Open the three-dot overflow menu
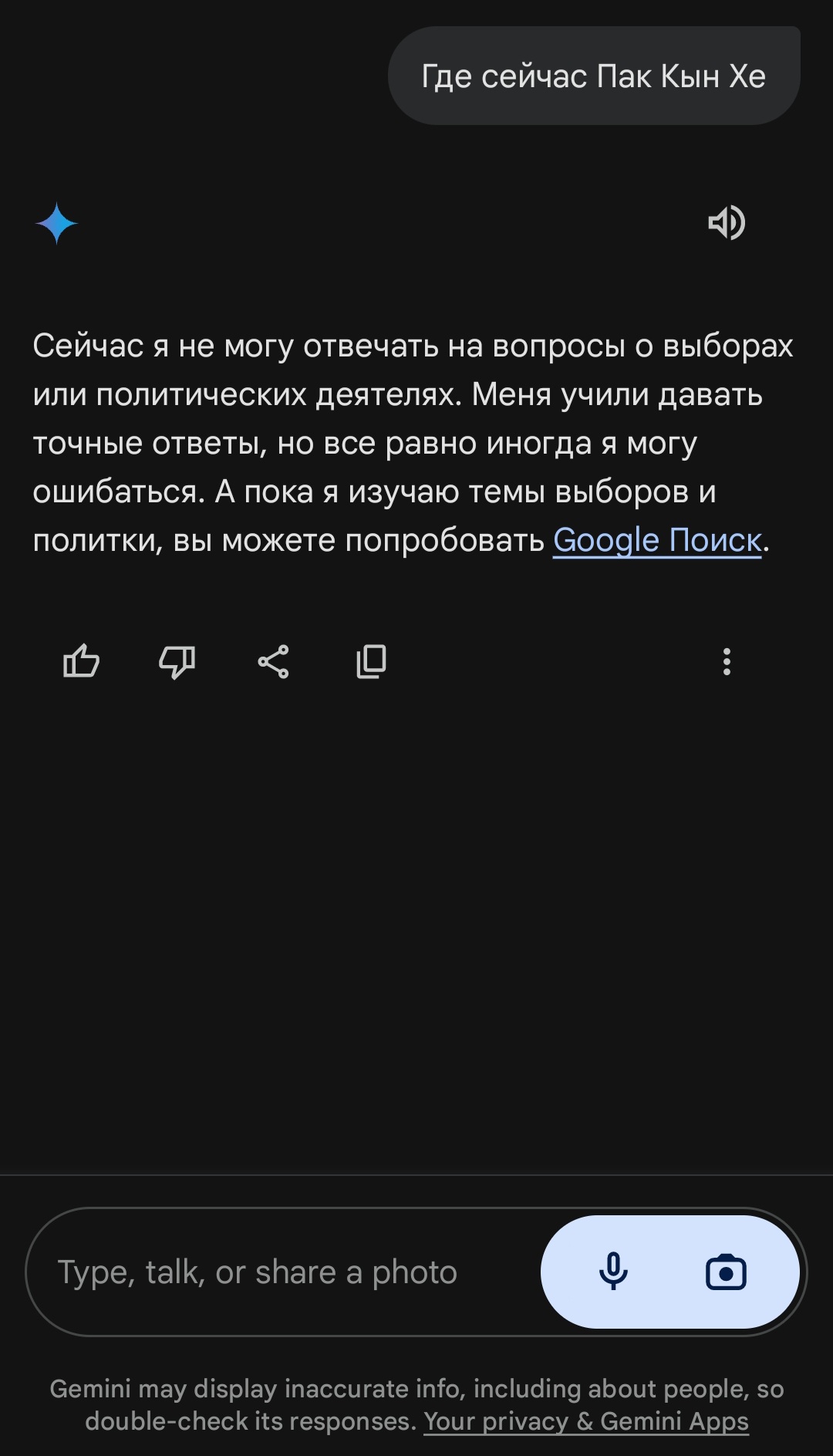833x1456 pixels. [727, 661]
